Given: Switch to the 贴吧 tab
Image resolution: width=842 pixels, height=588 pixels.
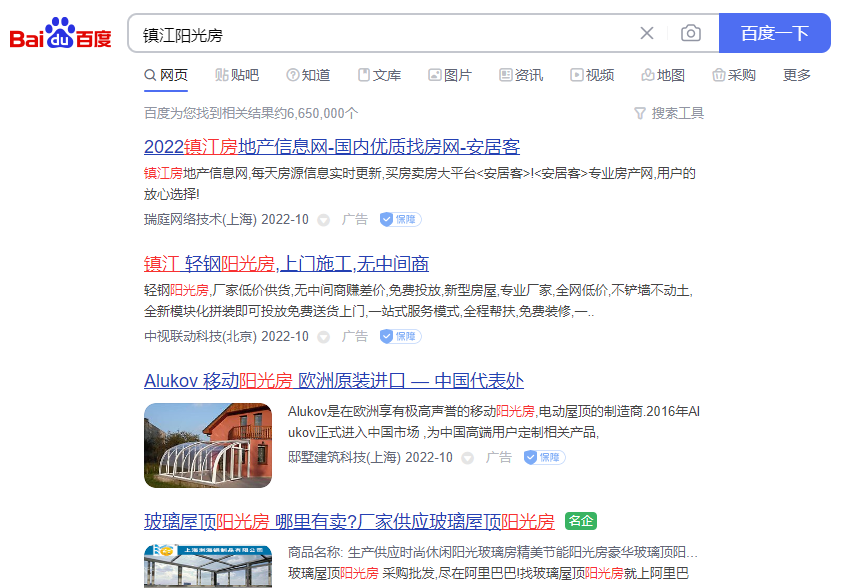Looking at the screenshot, I should coord(237,75).
